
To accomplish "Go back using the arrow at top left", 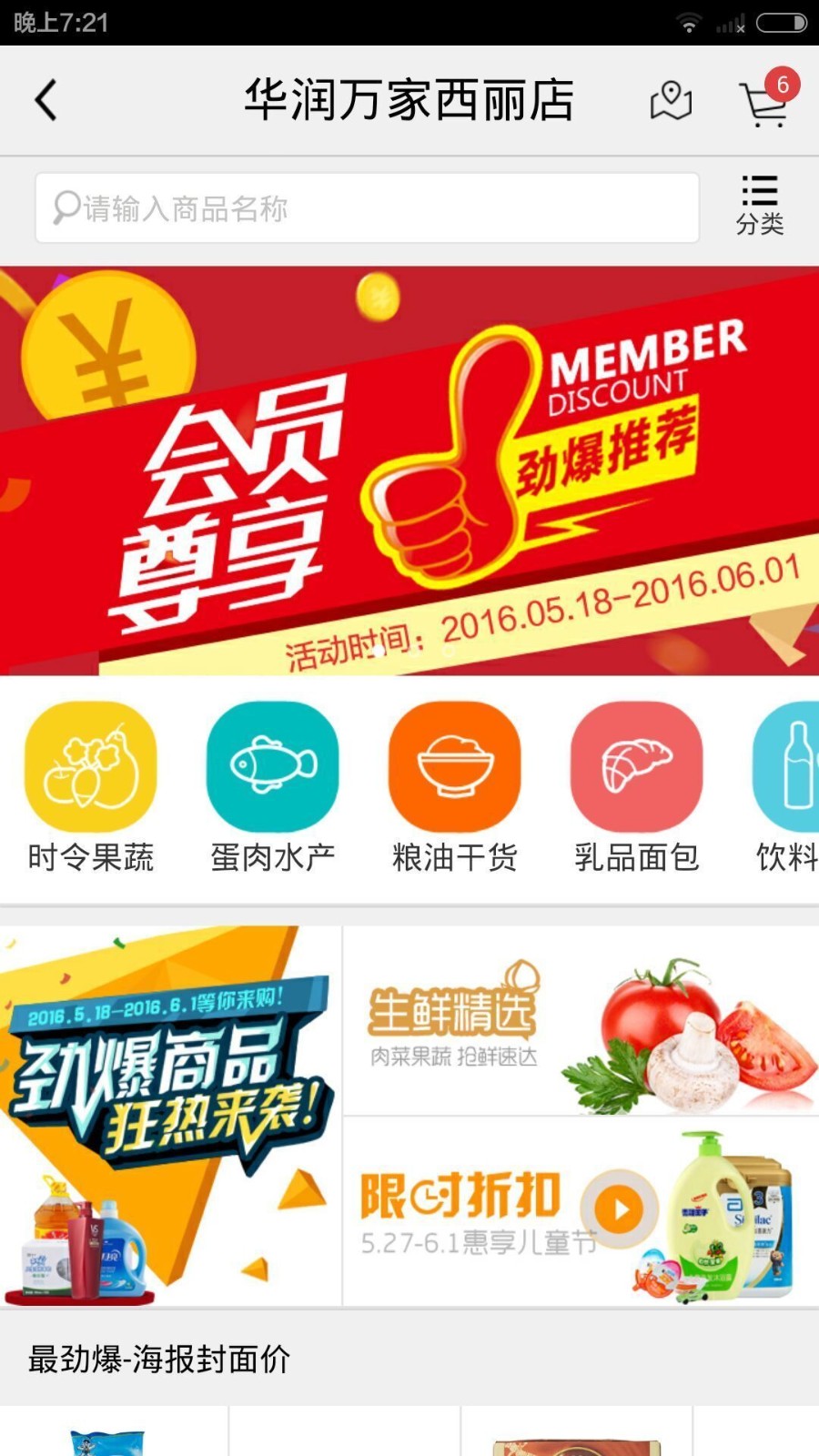I will (x=47, y=98).
